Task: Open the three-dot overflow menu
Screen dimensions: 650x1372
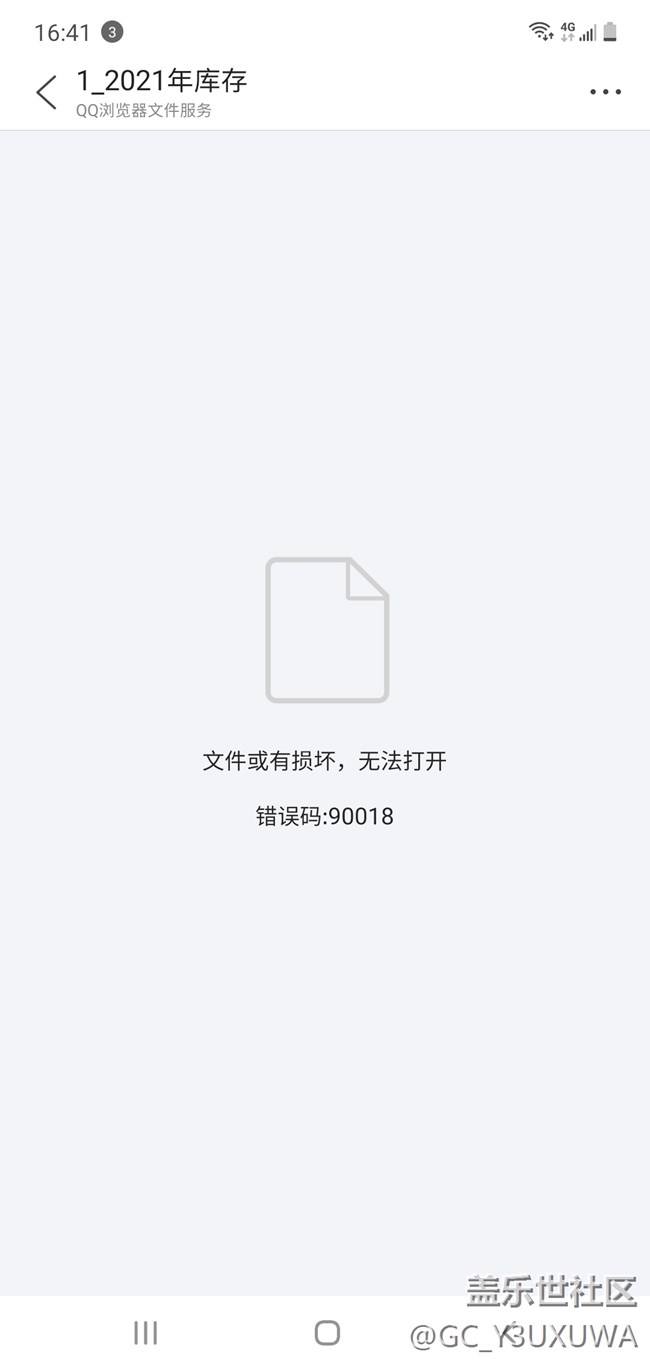Action: click(605, 92)
